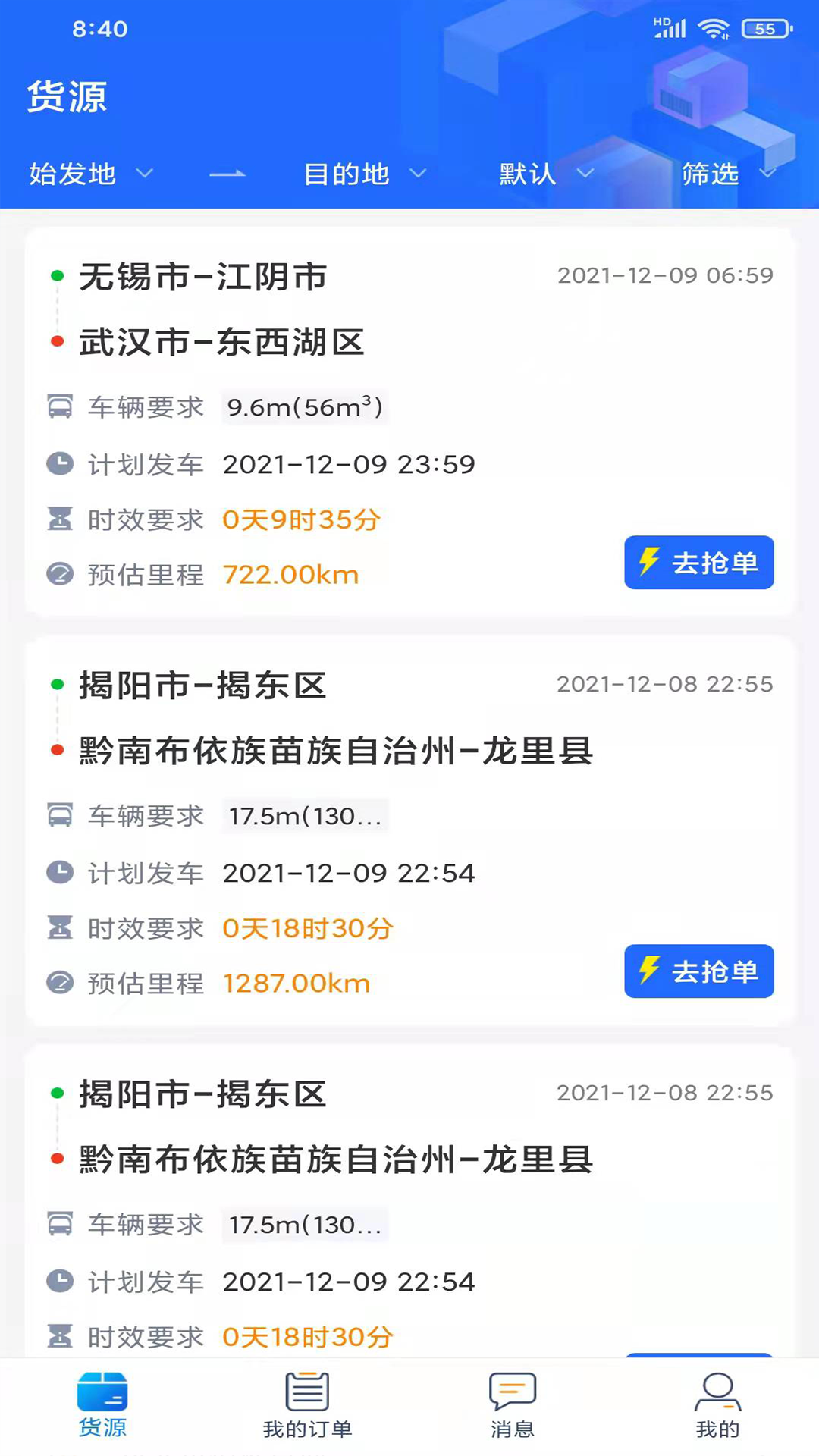
Task: Tap the lightning bolt inside the first 去抢单 button
Action: point(648,562)
